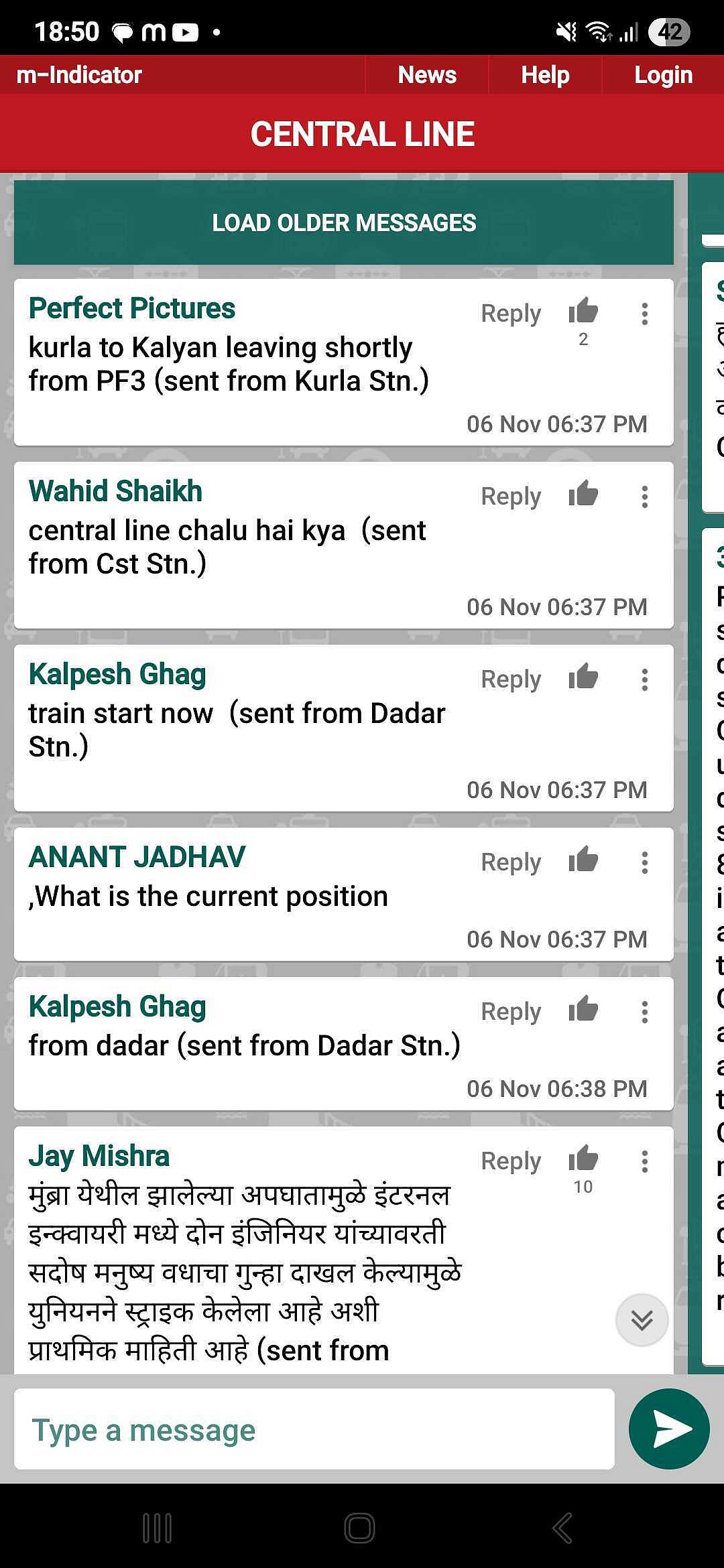Open options menu on Wahid Shaikh's message
724x1568 pixels.
tap(644, 497)
